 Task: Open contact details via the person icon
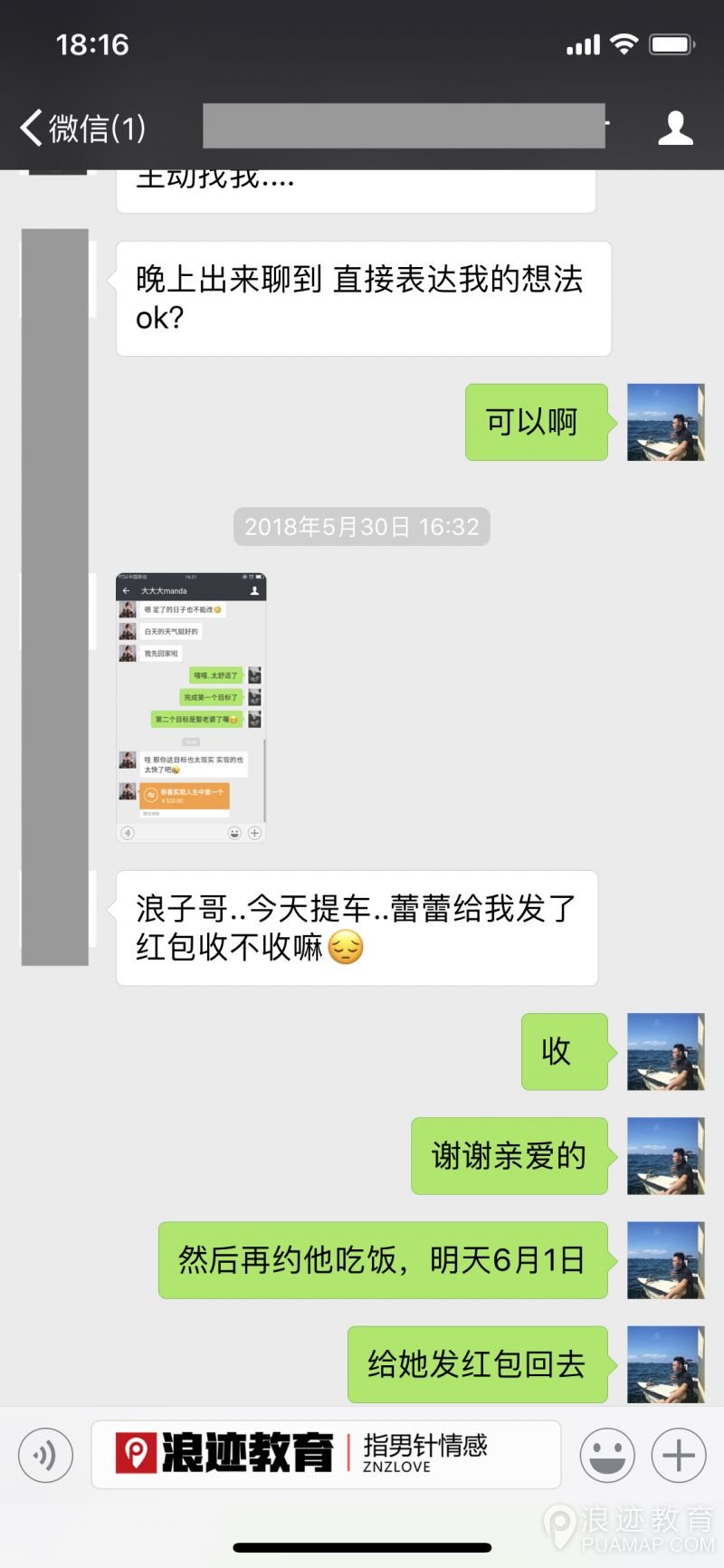(x=676, y=128)
